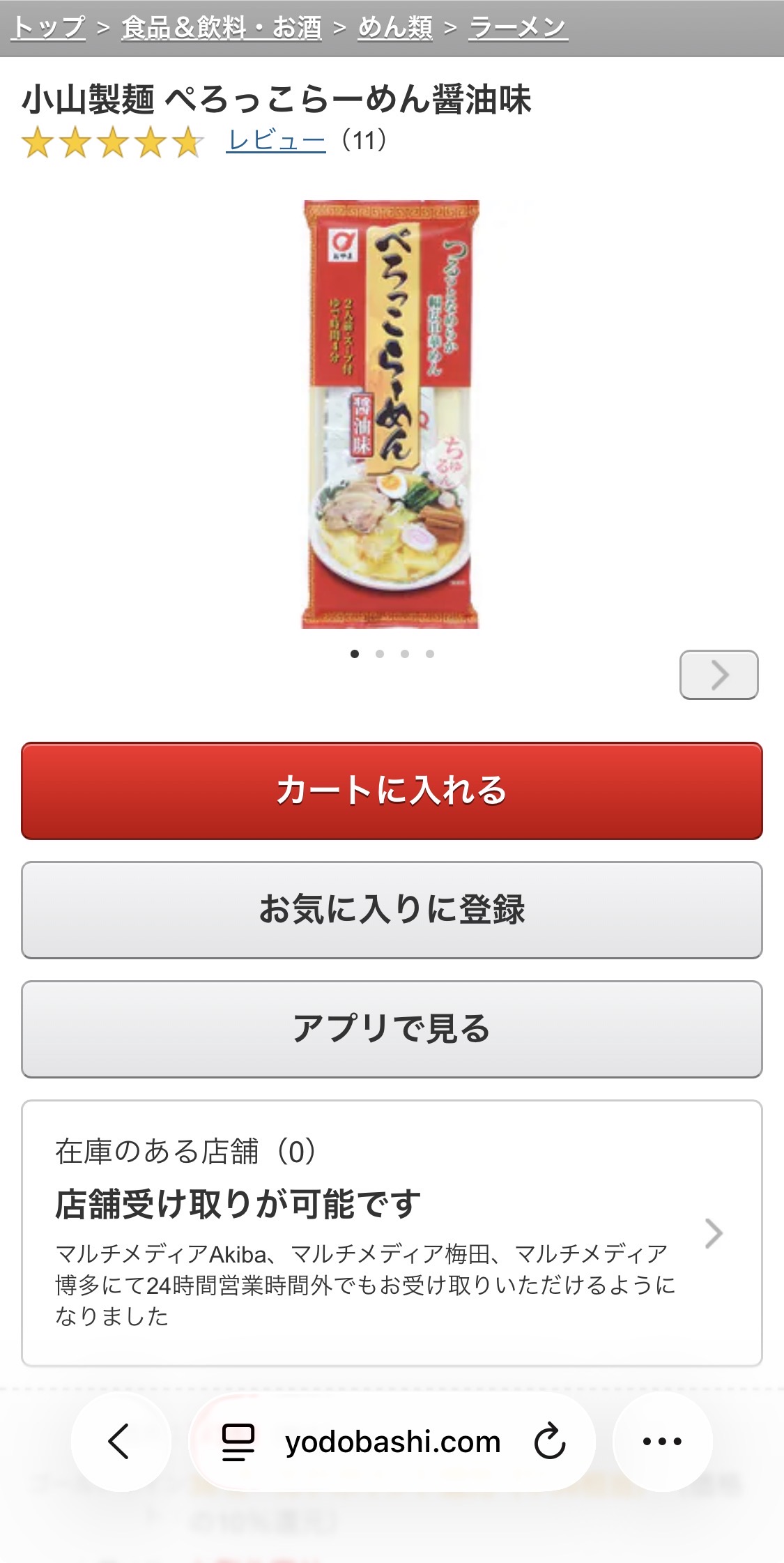Open the browser more options menu

click(662, 1441)
